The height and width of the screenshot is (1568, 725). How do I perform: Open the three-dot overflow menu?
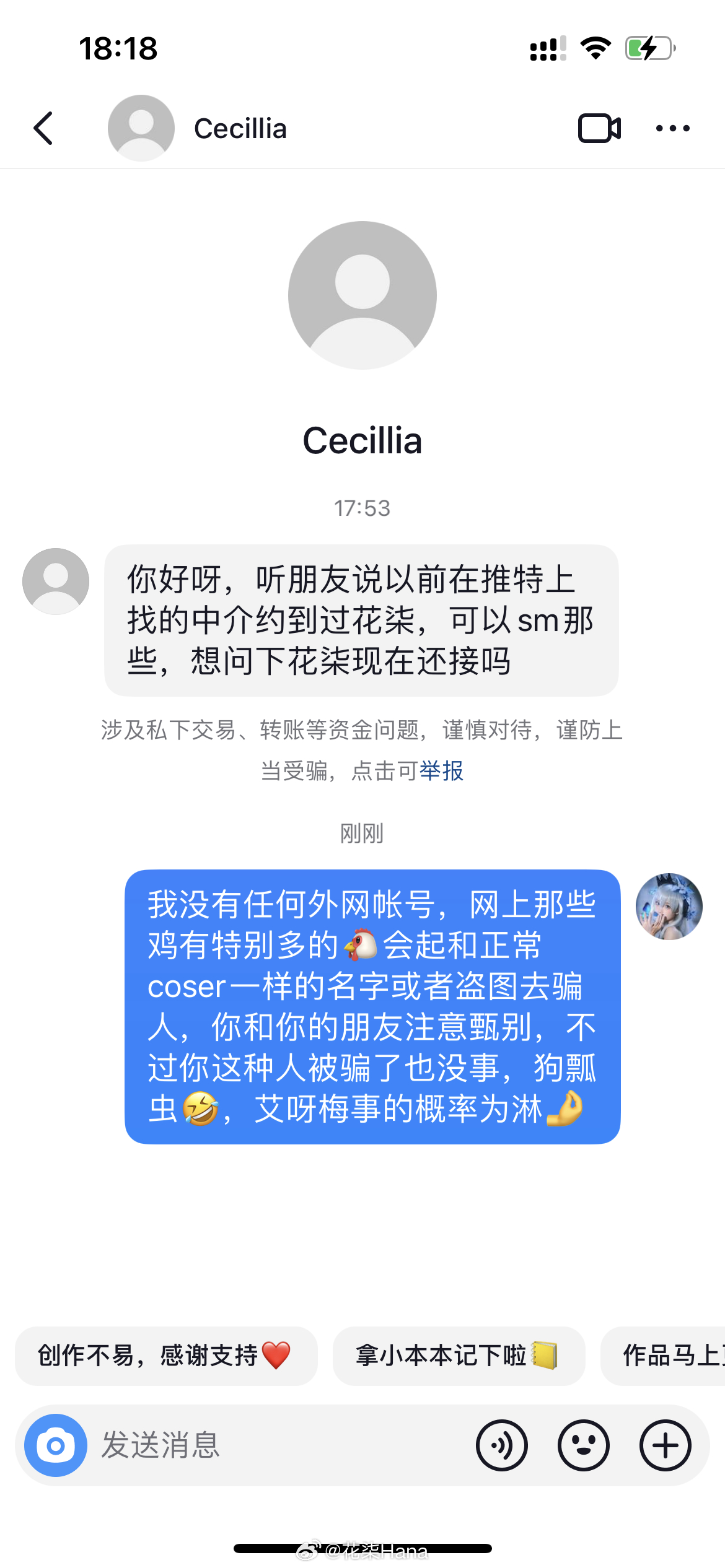[x=672, y=128]
